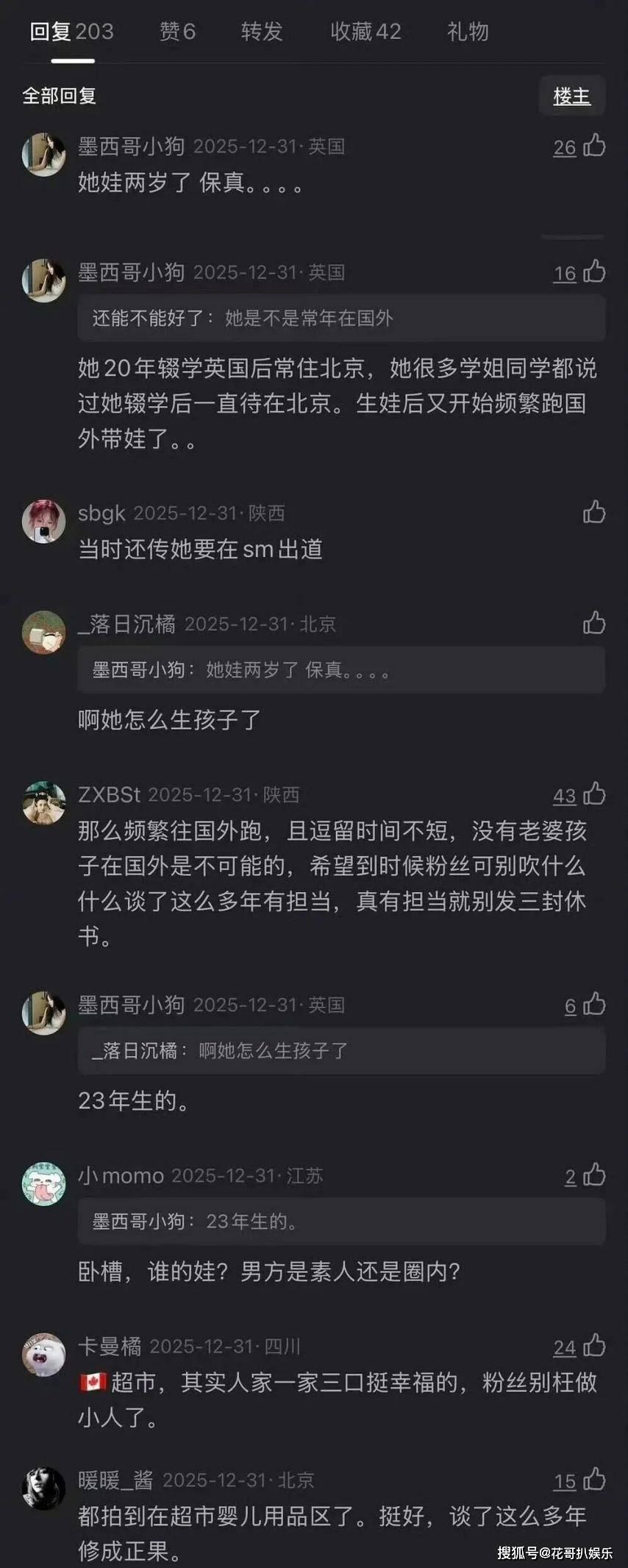Like _落日沉橘's comment 啊她怎么生孩子了

point(594,623)
